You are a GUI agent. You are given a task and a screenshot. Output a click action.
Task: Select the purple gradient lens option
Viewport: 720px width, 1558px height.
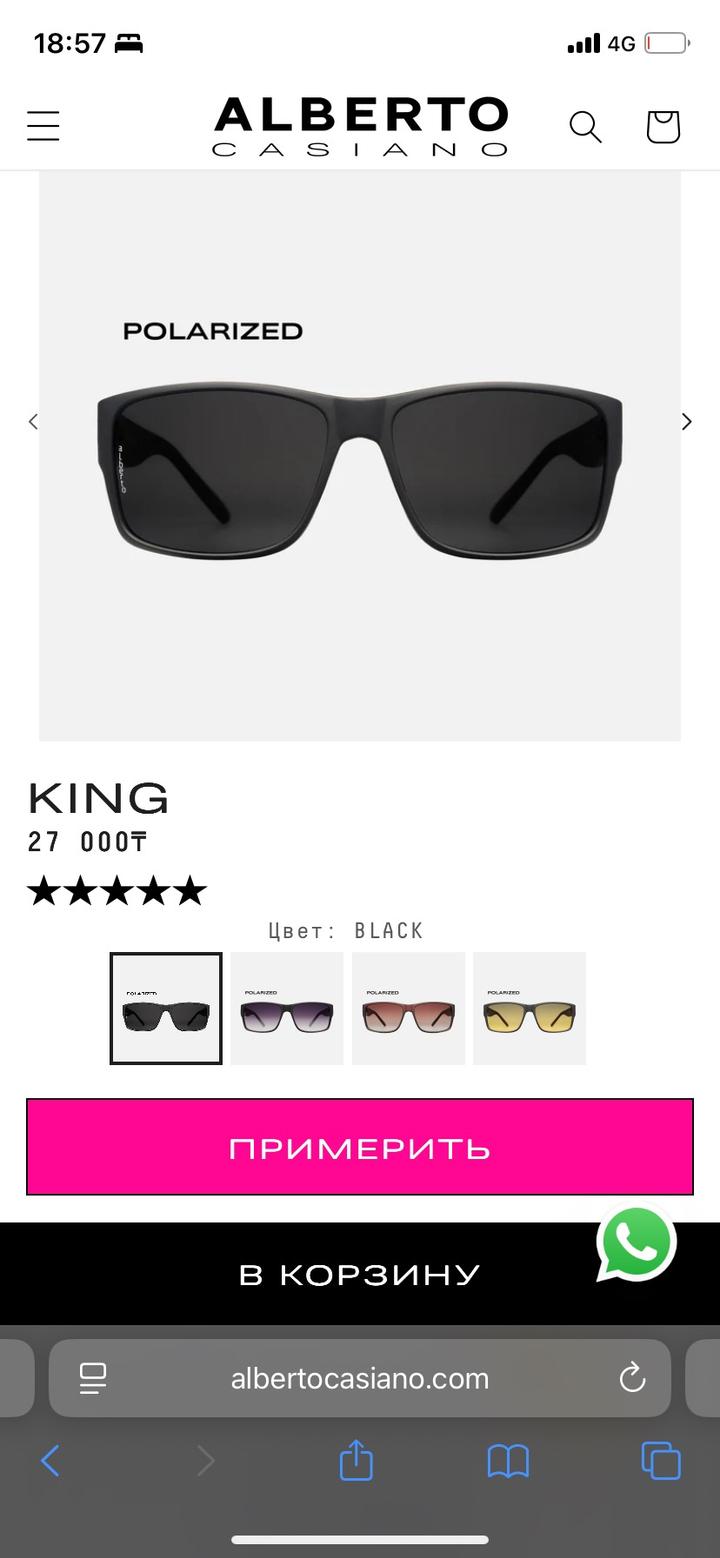pos(287,1008)
